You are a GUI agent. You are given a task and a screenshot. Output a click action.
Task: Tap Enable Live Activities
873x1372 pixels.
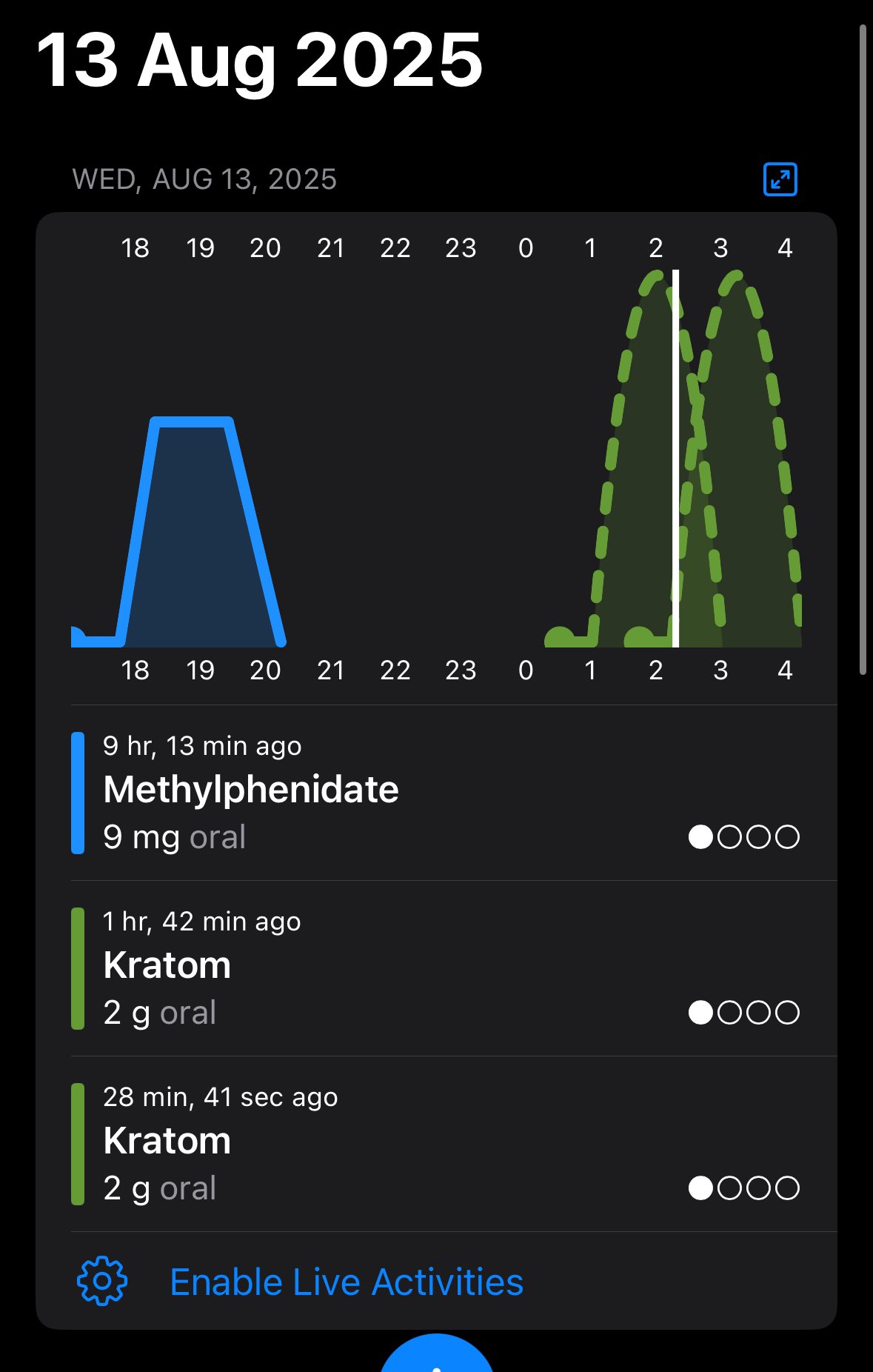click(346, 1282)
